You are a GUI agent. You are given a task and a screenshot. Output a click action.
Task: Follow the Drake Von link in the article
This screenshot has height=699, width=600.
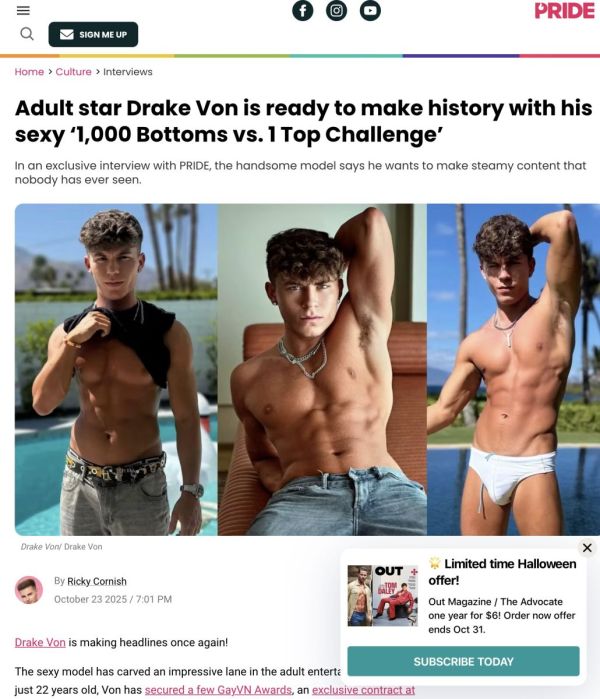point(40,642)
